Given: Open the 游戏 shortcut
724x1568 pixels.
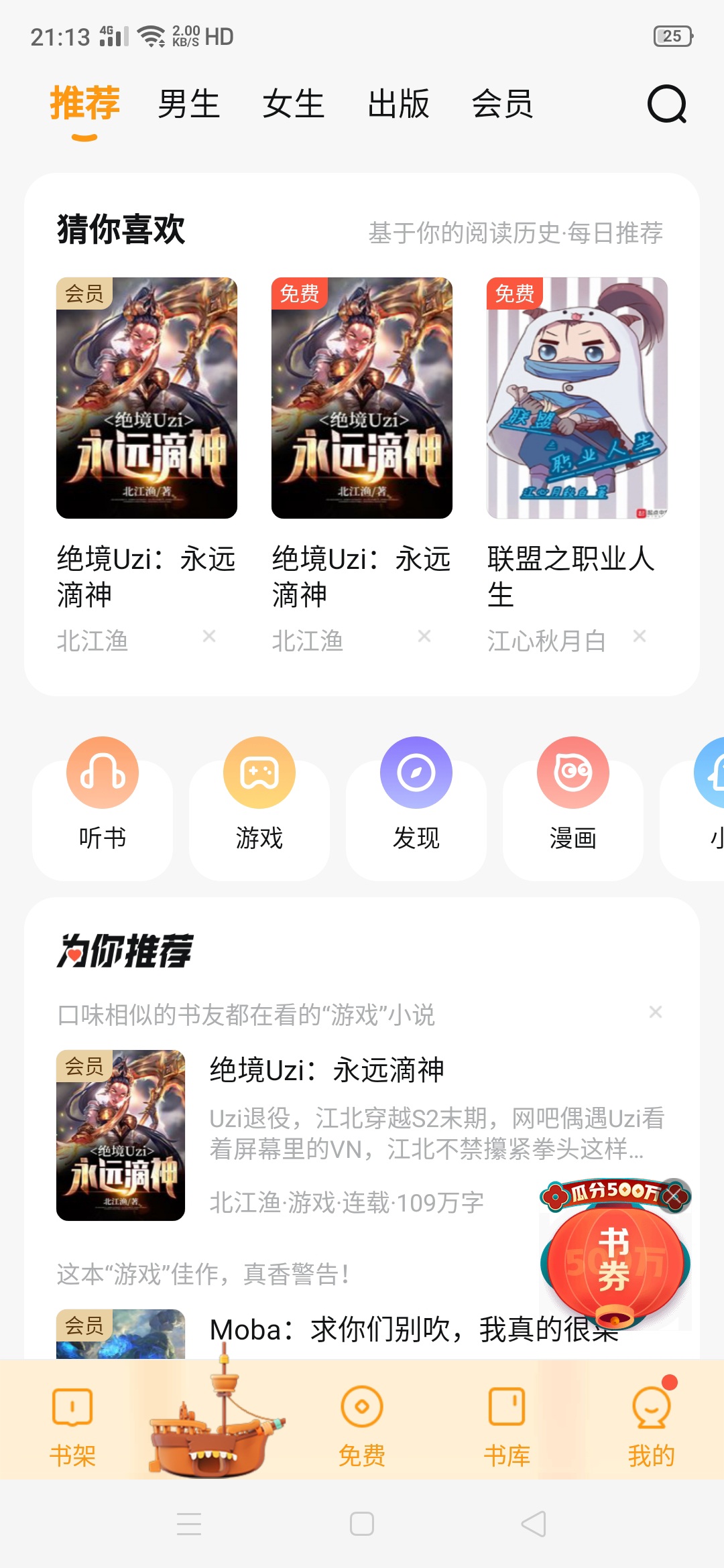Looking at the screenshot, I should coord(259,797).
